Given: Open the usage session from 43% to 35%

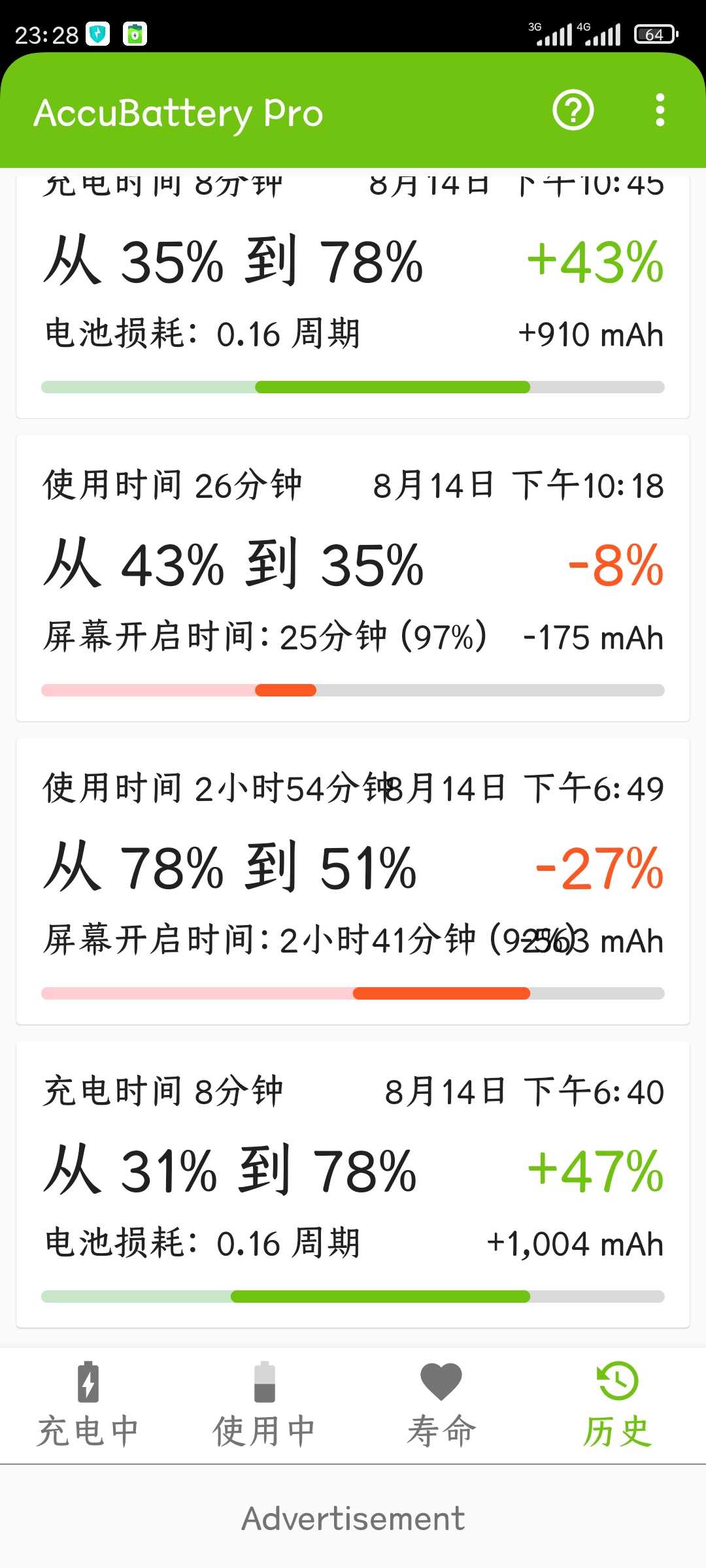Looking at the screenshot, I should (x=353, y=578).
